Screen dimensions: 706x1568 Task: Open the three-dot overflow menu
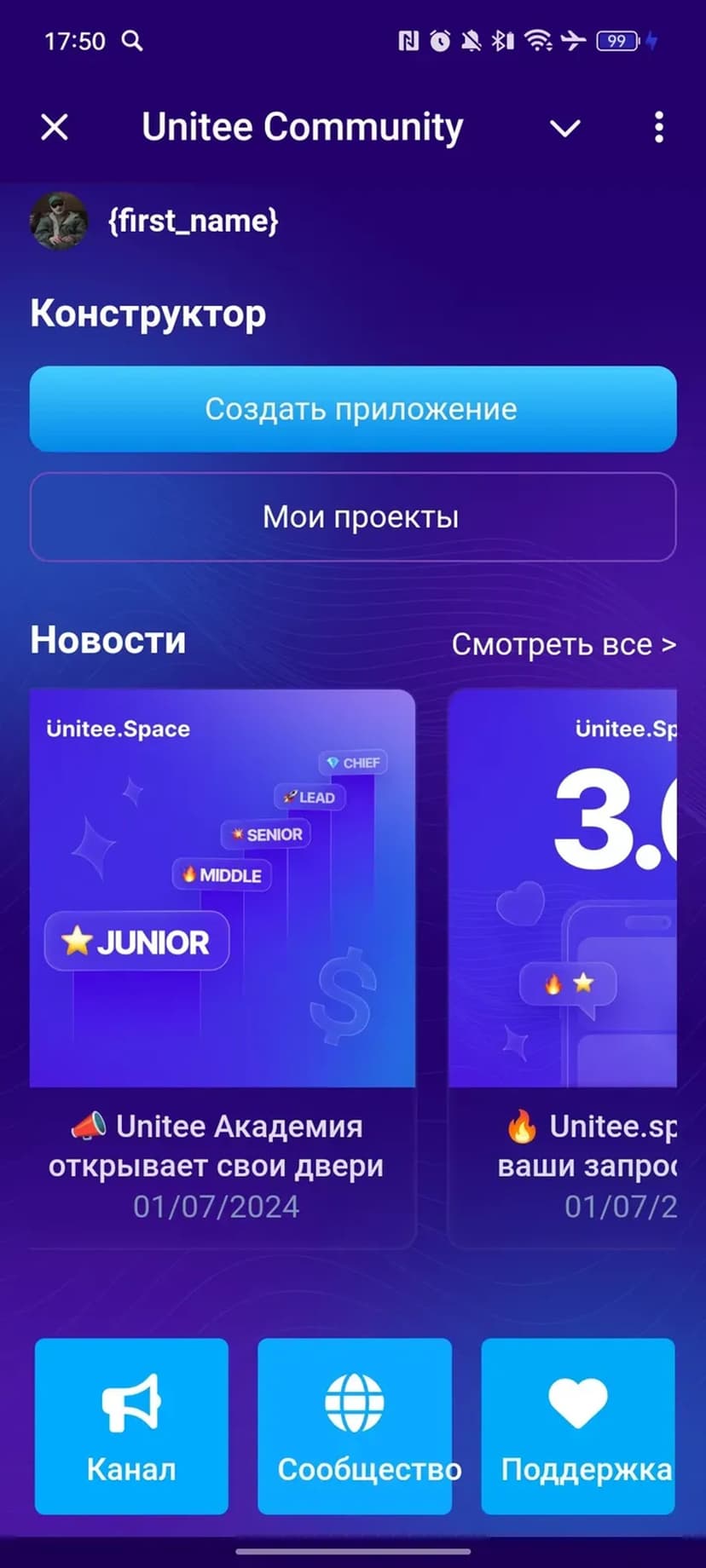(x=658, y=128)
